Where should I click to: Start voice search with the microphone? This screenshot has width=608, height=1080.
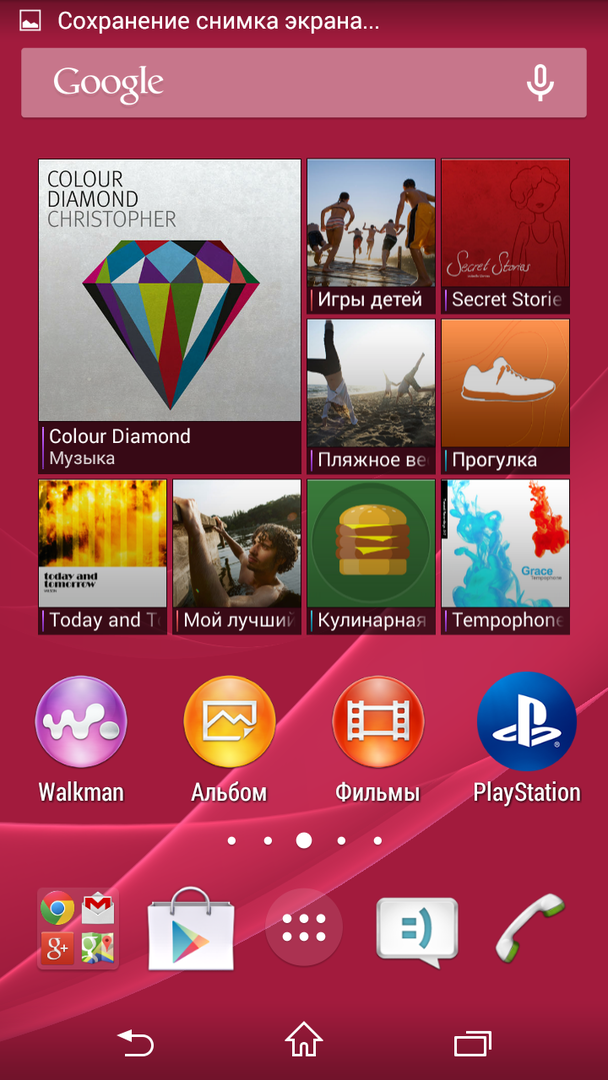[540, 83]
